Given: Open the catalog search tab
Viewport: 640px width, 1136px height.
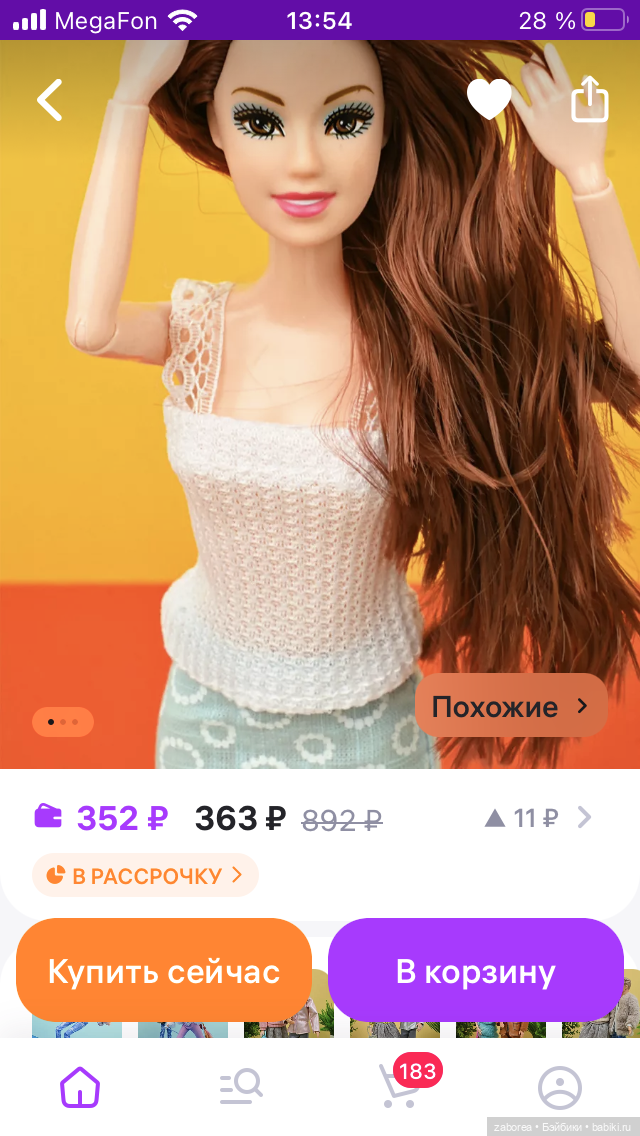Looking at the screenshot, I should [x=240, y=1087].
